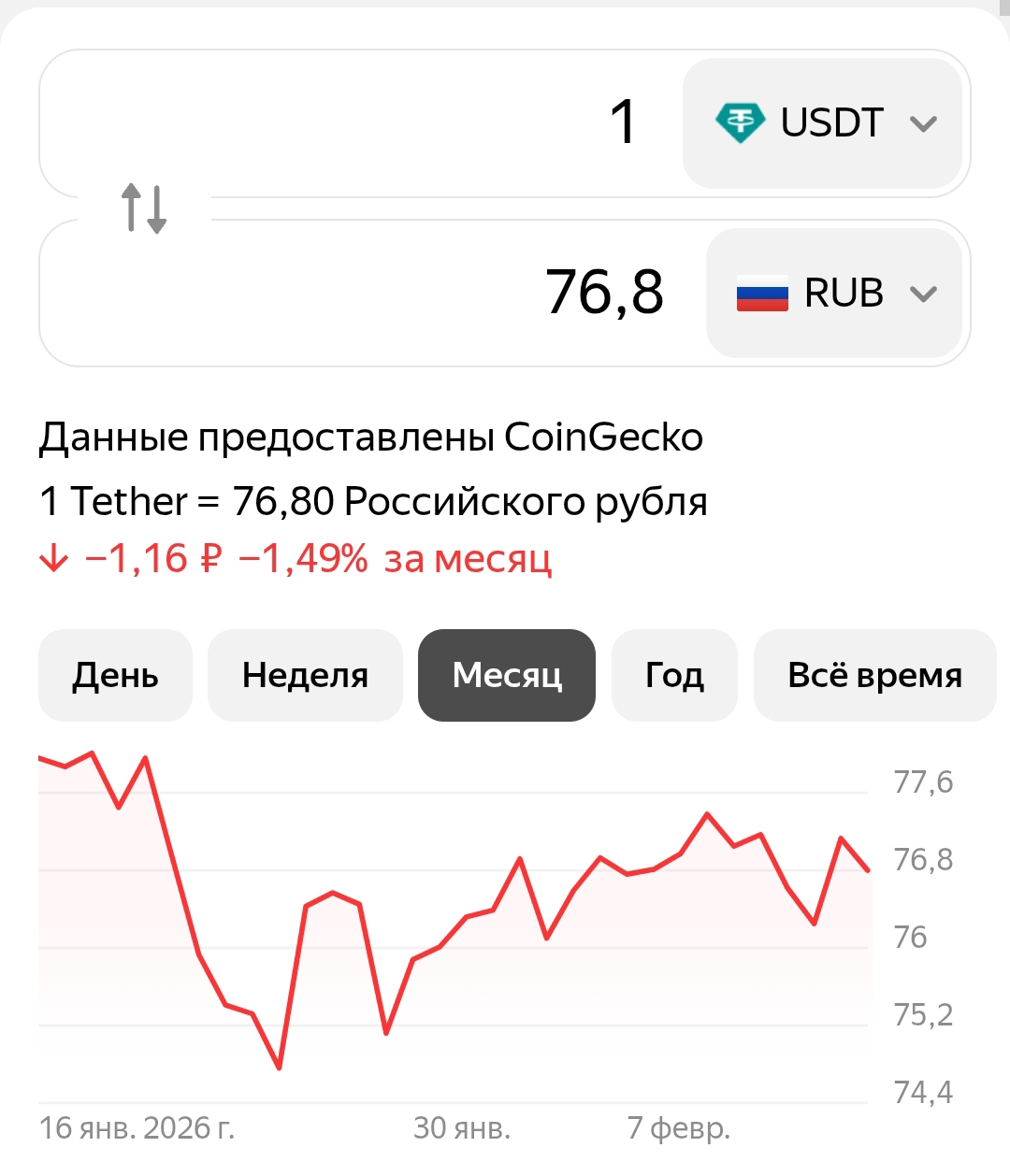Show the Всё время chart period
Screen dimensions: 1010x1176
[874, 675]
